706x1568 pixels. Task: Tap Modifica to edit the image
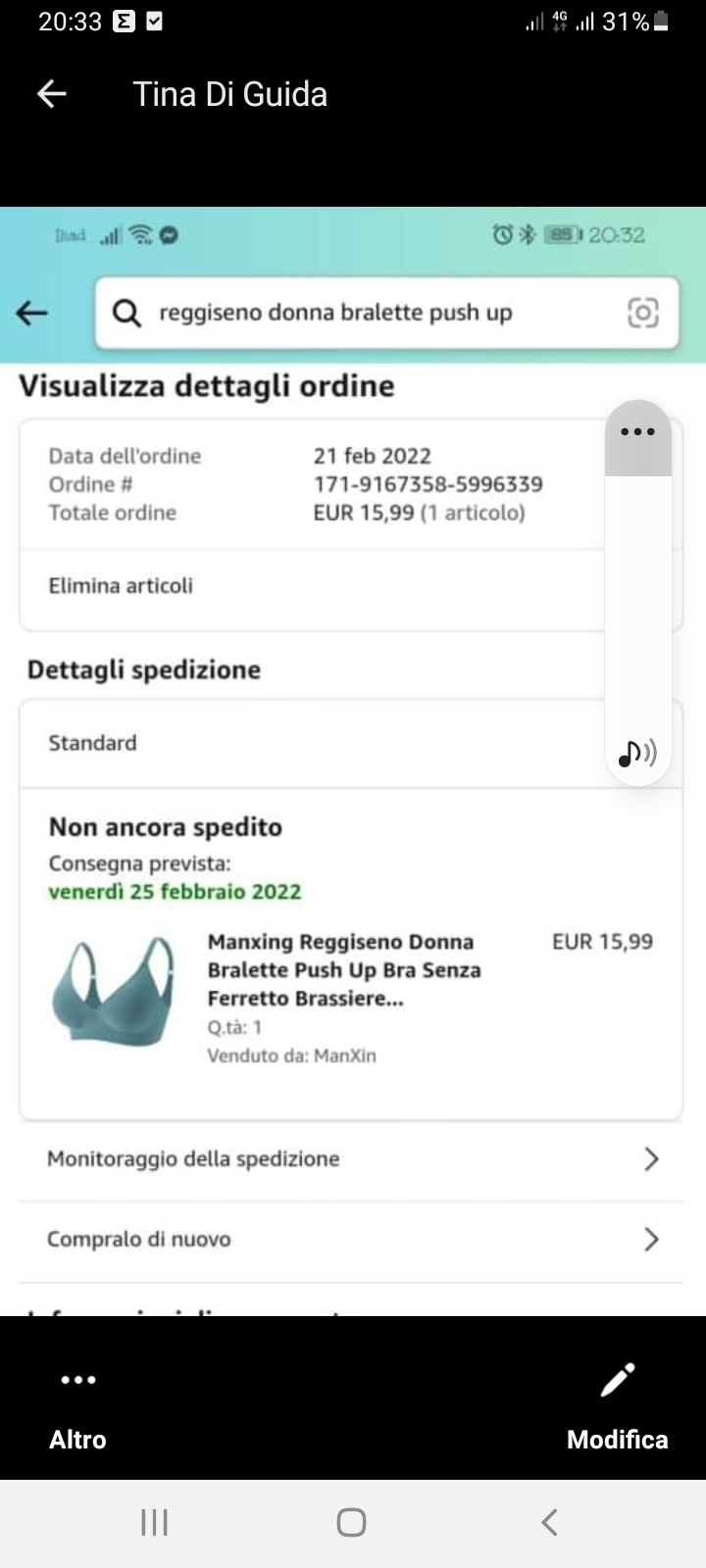[618, 1403]
